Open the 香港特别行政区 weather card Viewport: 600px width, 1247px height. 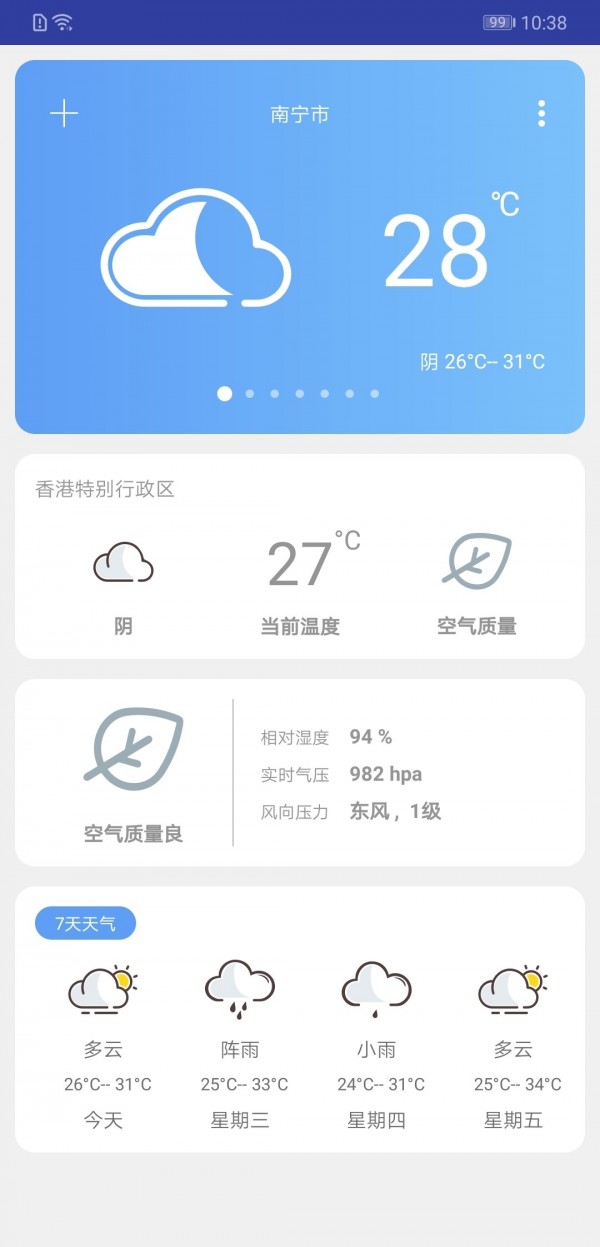(300, 557)
